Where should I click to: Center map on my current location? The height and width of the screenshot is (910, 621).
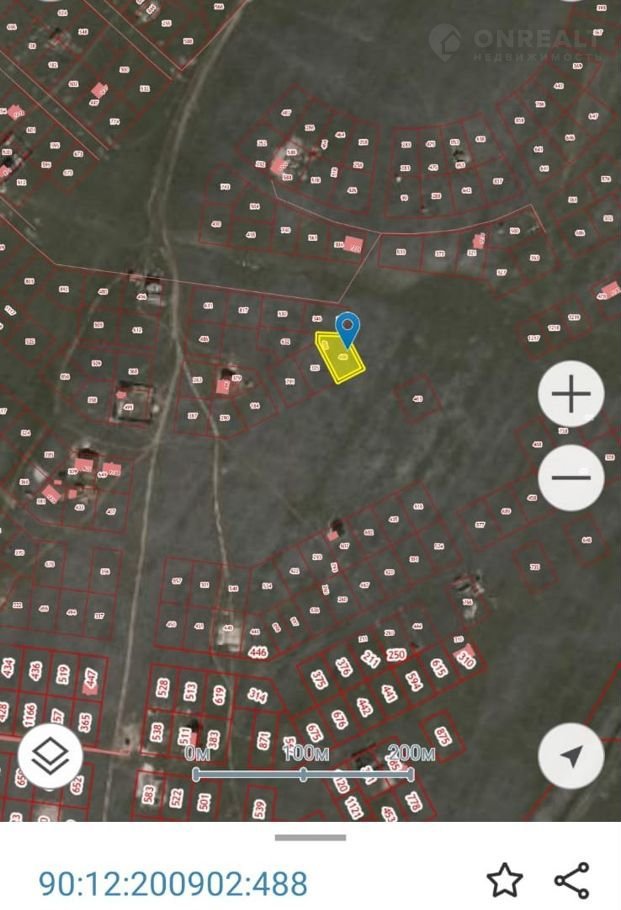[571, 757]
